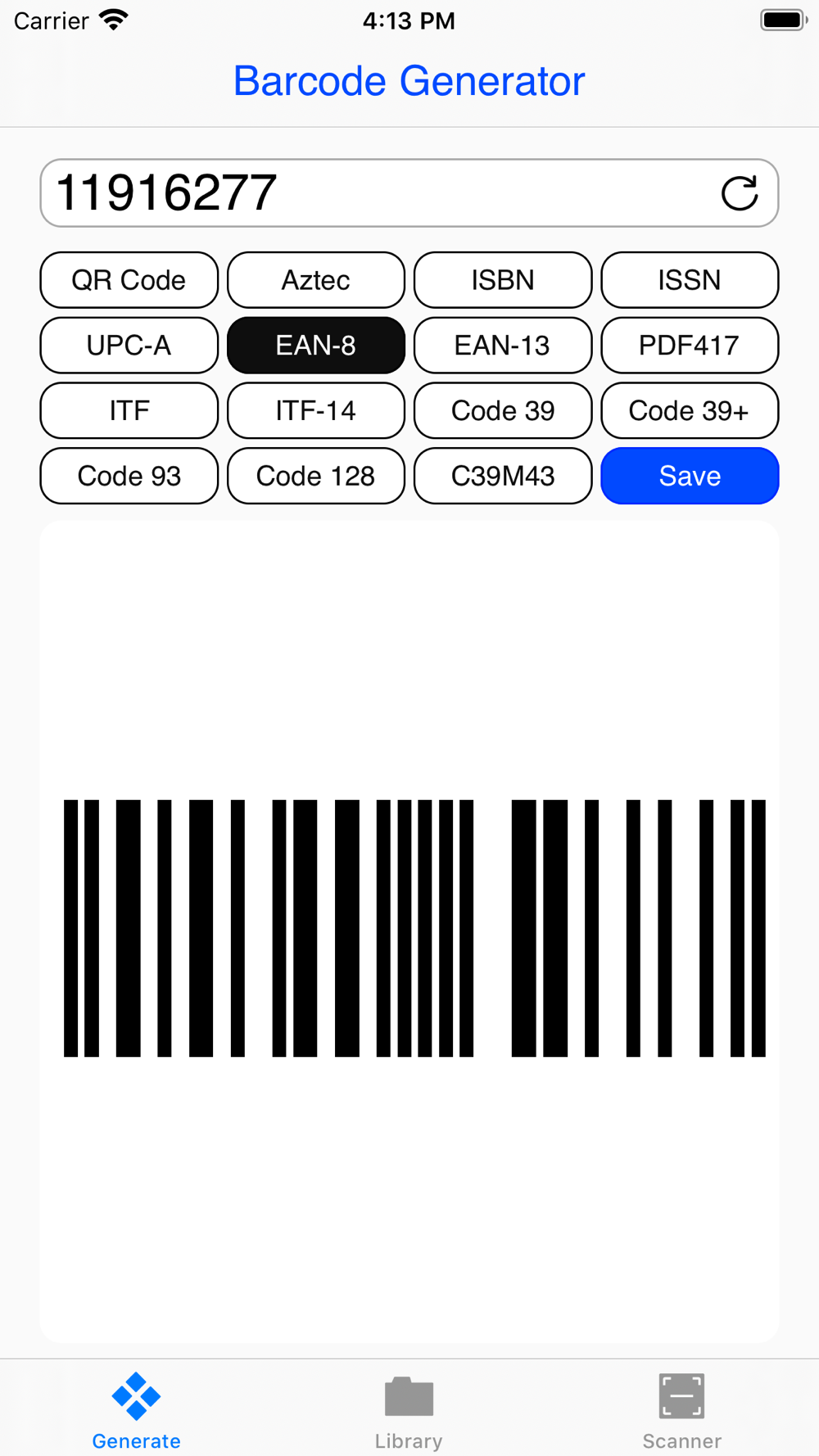Image resolution: width=819 pixels, height=1456 pixels.
Task: Select the EAN-13 format
Action: 503,346
